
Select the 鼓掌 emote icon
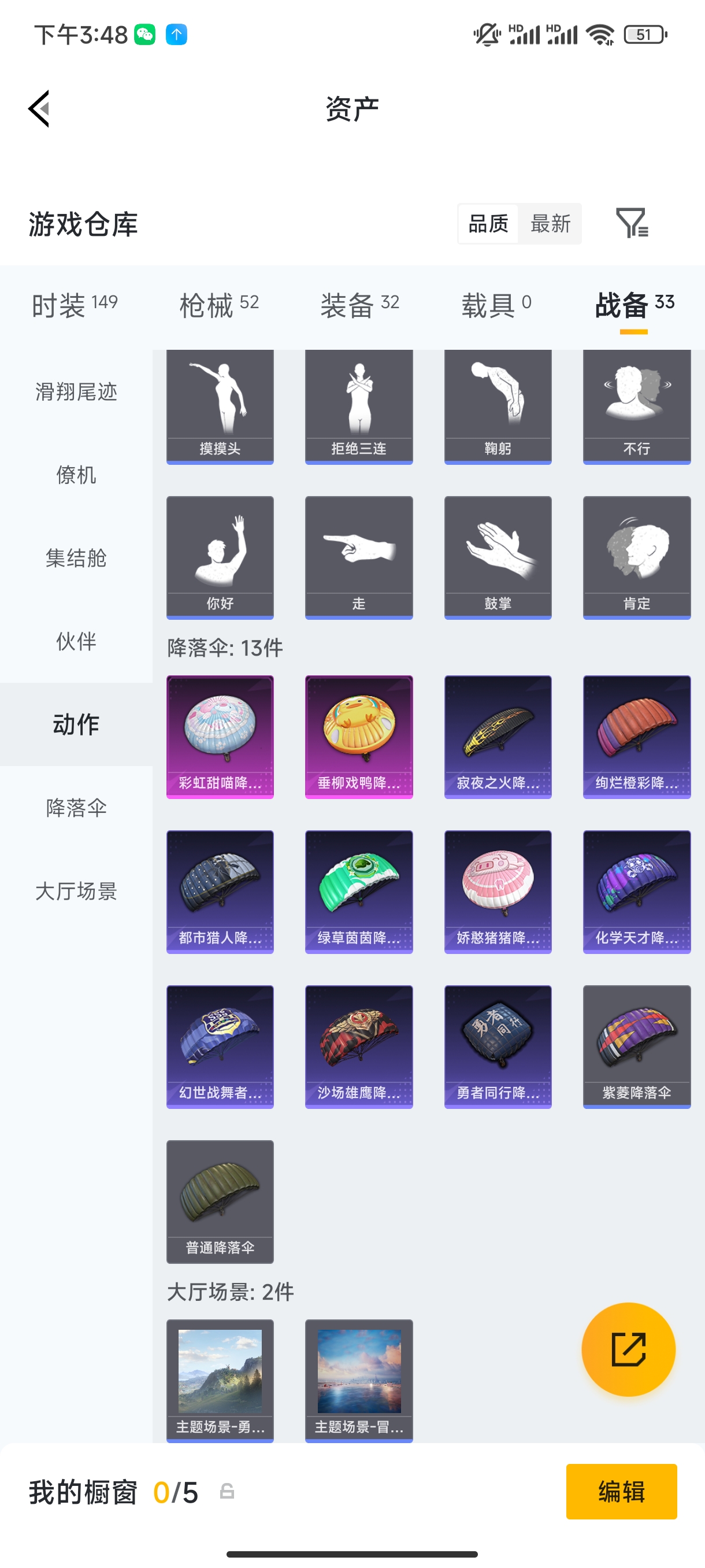click(497, 554)
